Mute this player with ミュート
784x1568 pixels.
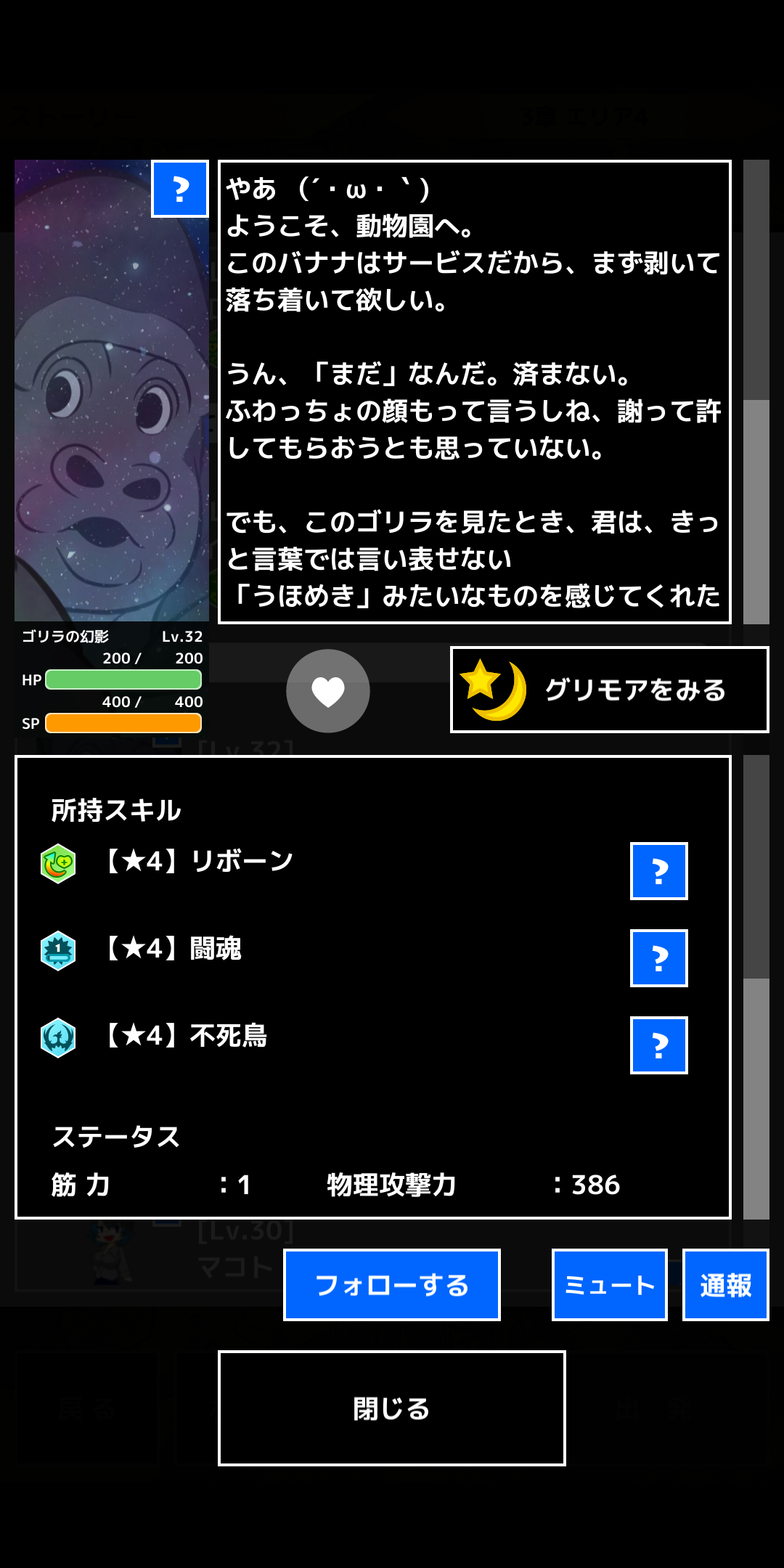(610, 1285)
